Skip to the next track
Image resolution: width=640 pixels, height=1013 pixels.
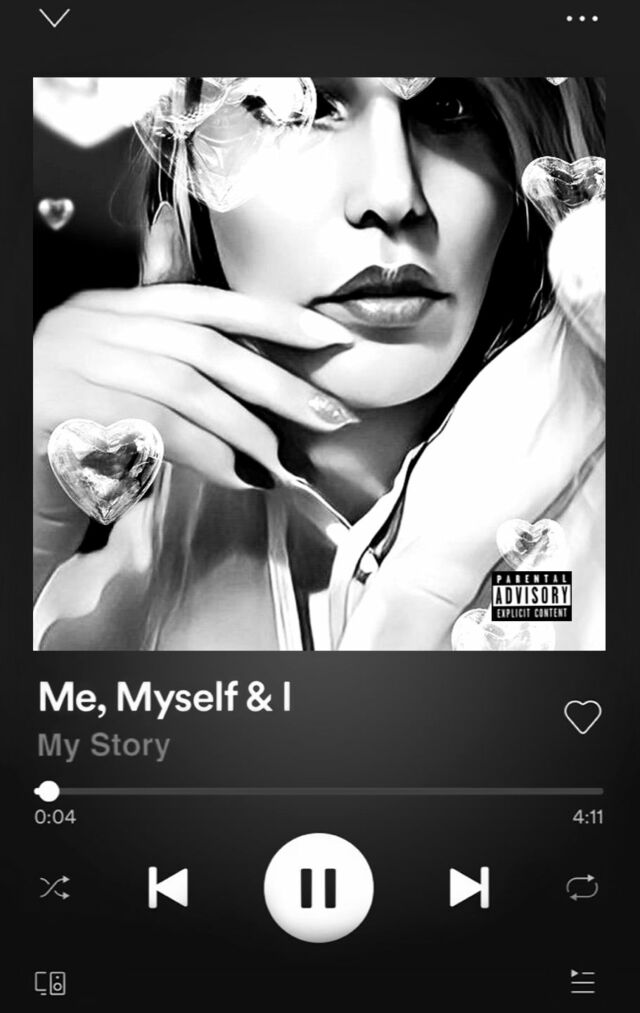coord(469,887)
